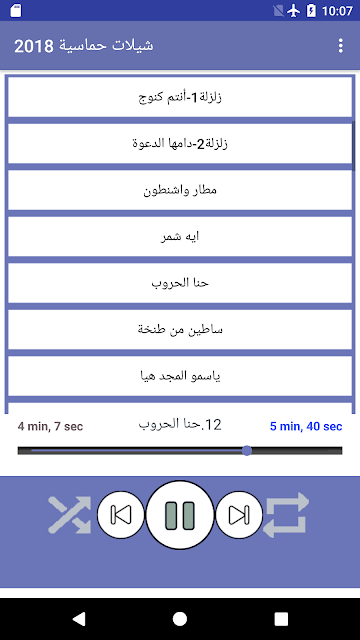This screenshot has width=360, height=640.
Task: Skip to the previous track
Action: (x=121, y=515)
